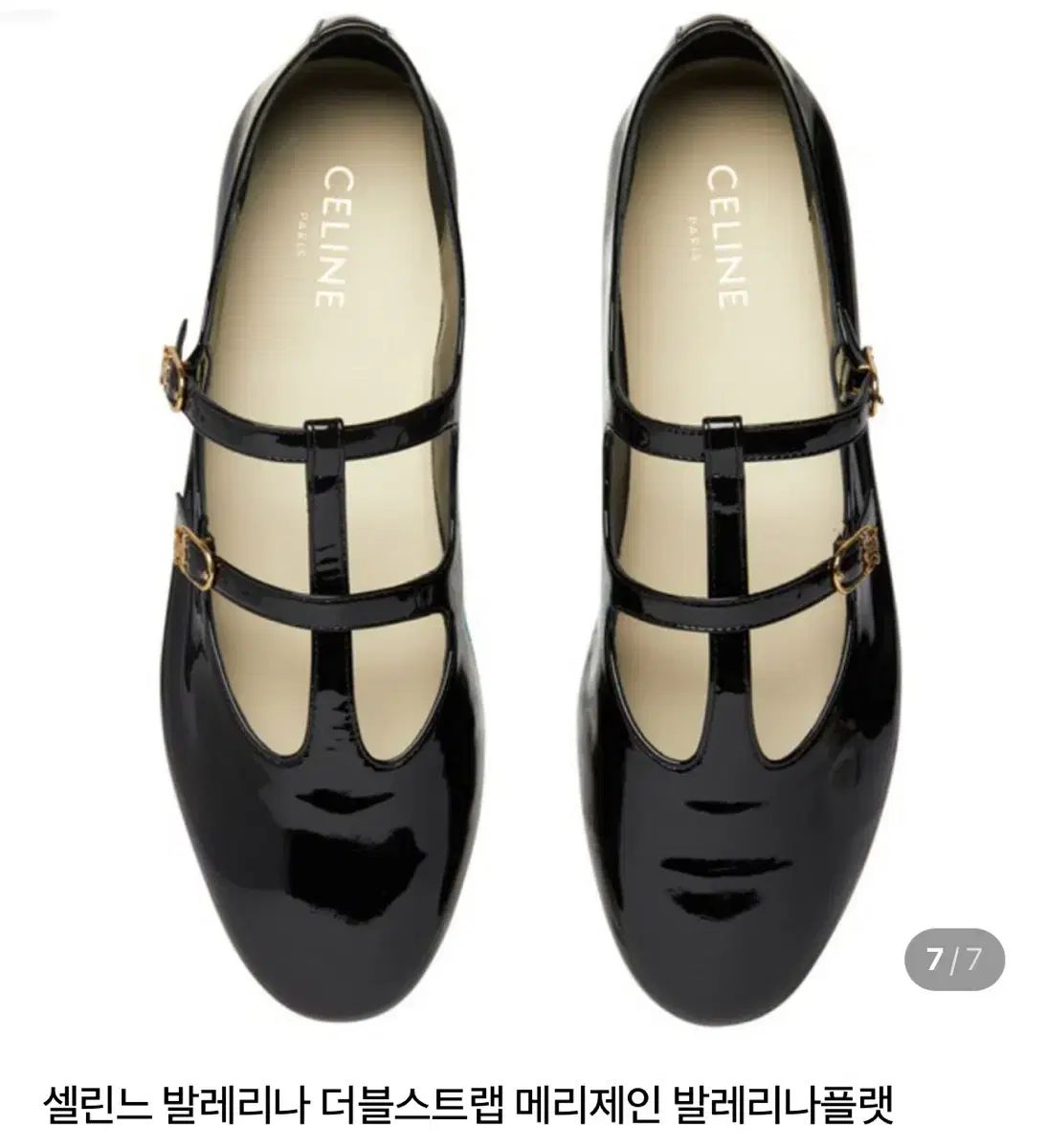
Task: Open the Celine shoe photo full screen
Action: coord(523,497)
